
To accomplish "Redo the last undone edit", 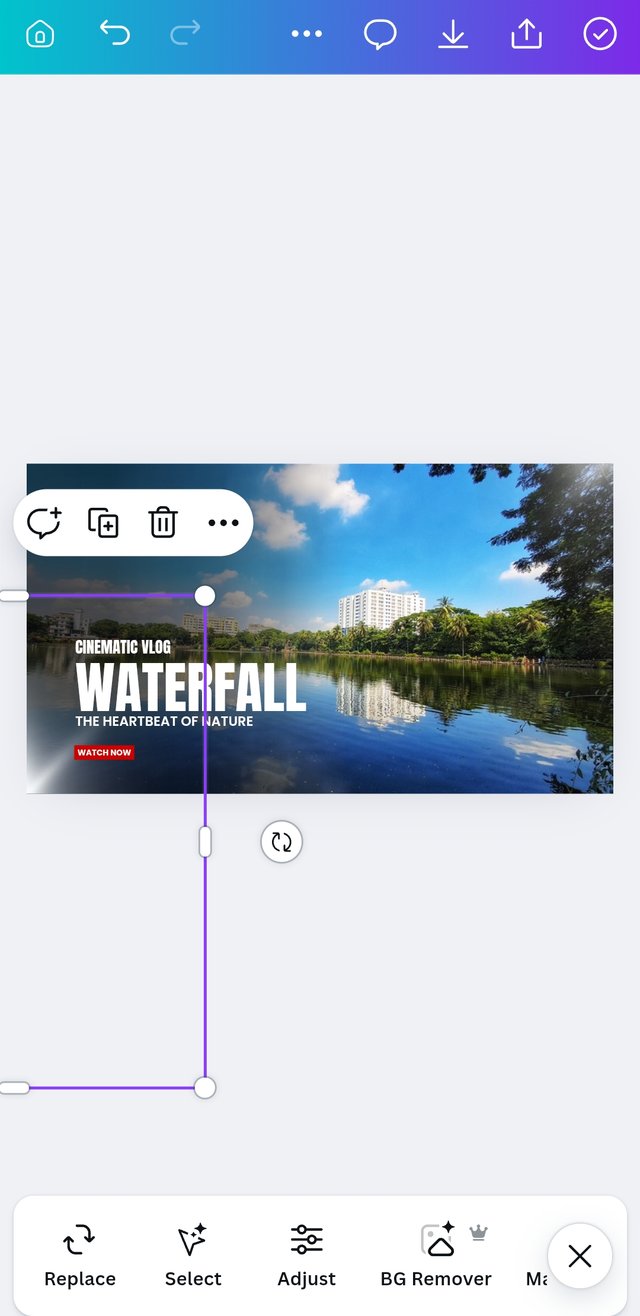I will (x=185, y=34).
